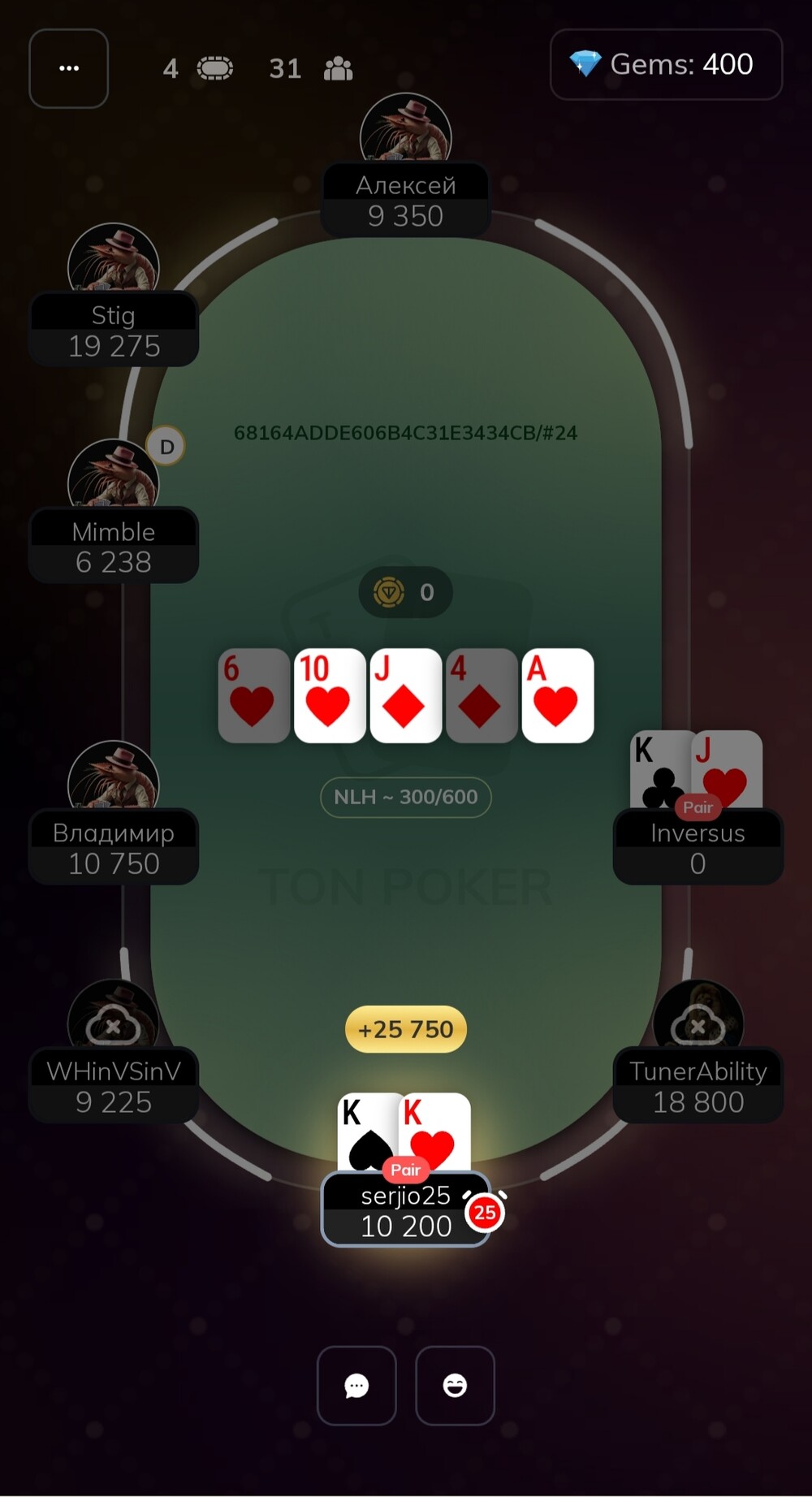View player Stig's profile
This screenshot has height=1497, width=812.
pyautogui.click(x=114, y=330)
